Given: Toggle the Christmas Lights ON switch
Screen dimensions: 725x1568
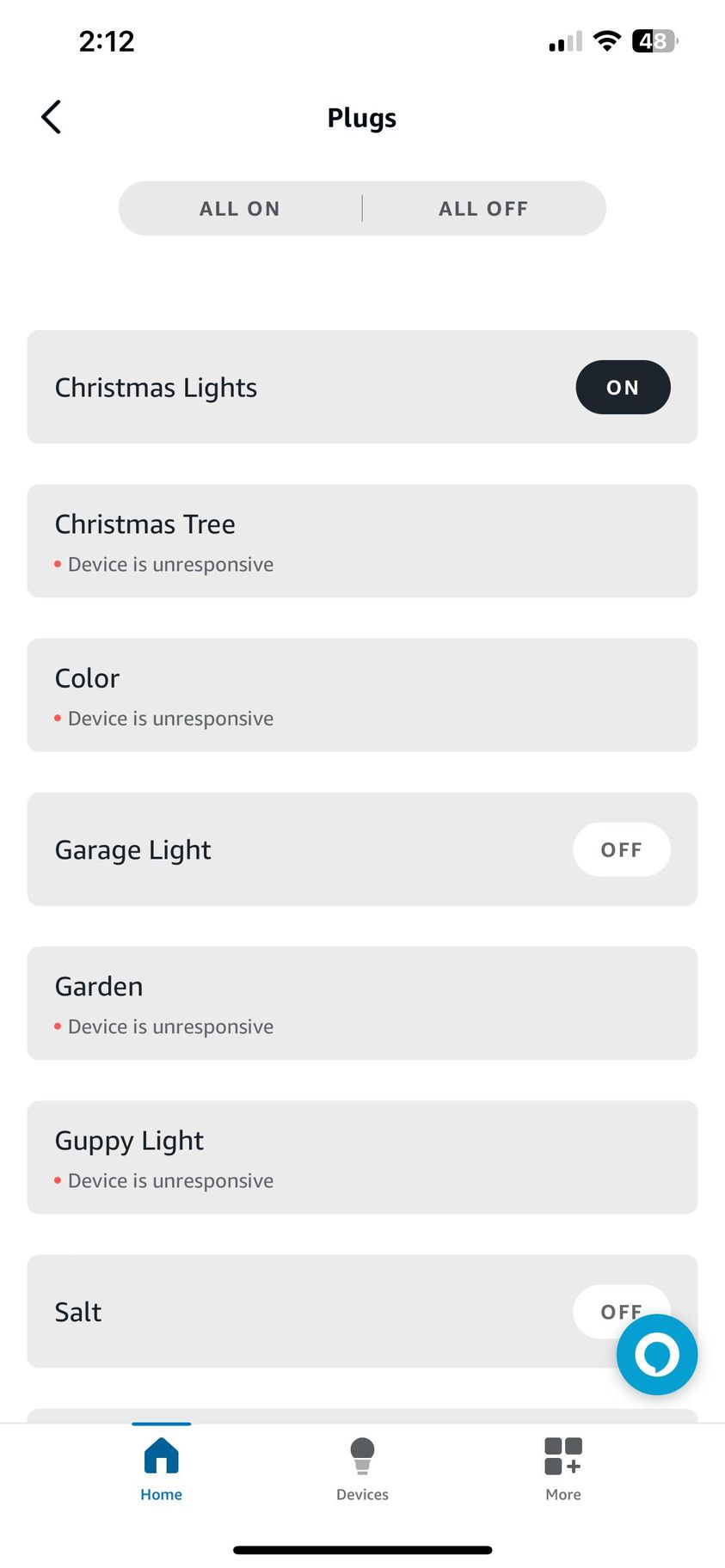Looking at the screenshot, I should (x=622, y=388).
